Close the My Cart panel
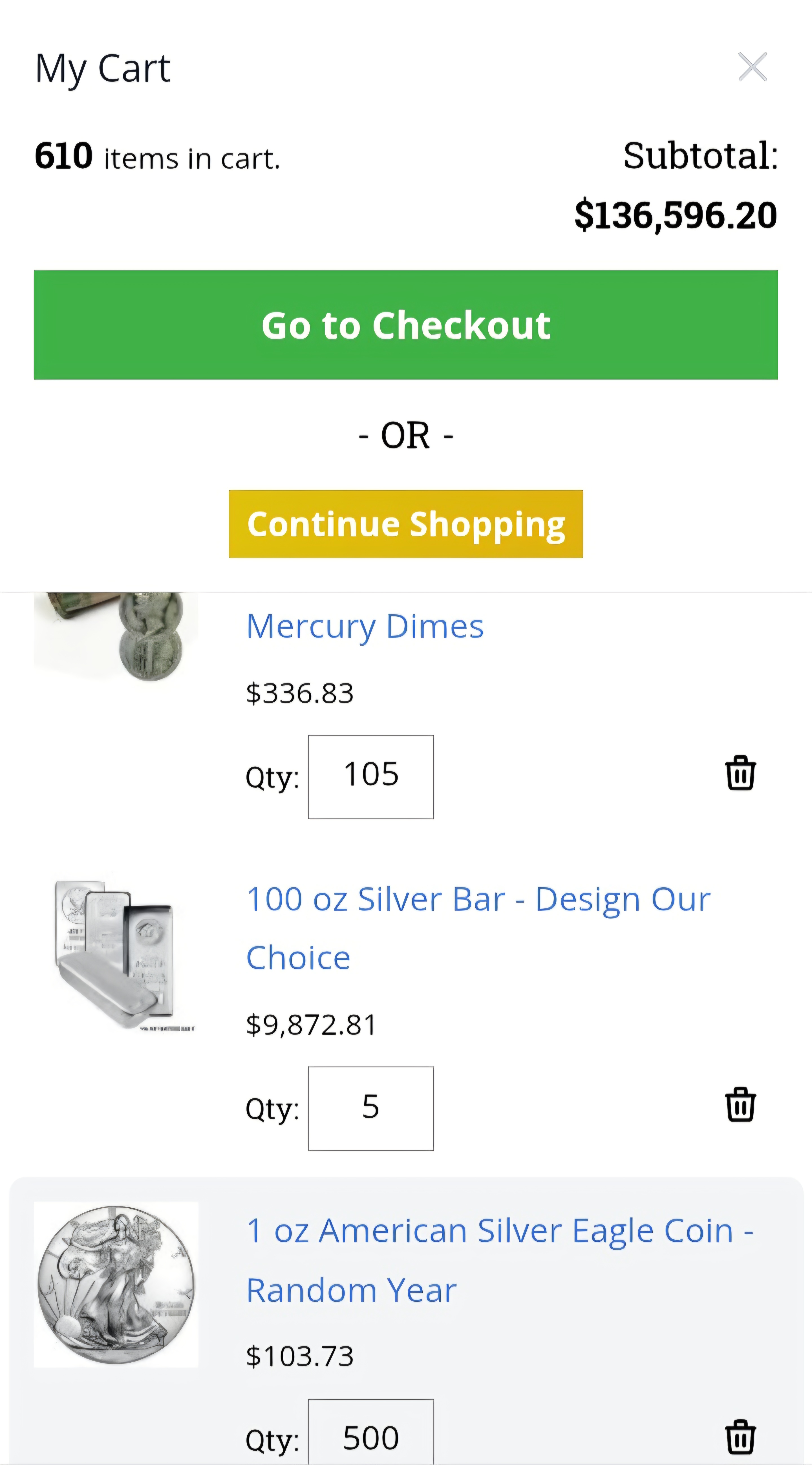The width and height of the screenshot is (812, 1465). 752,67
